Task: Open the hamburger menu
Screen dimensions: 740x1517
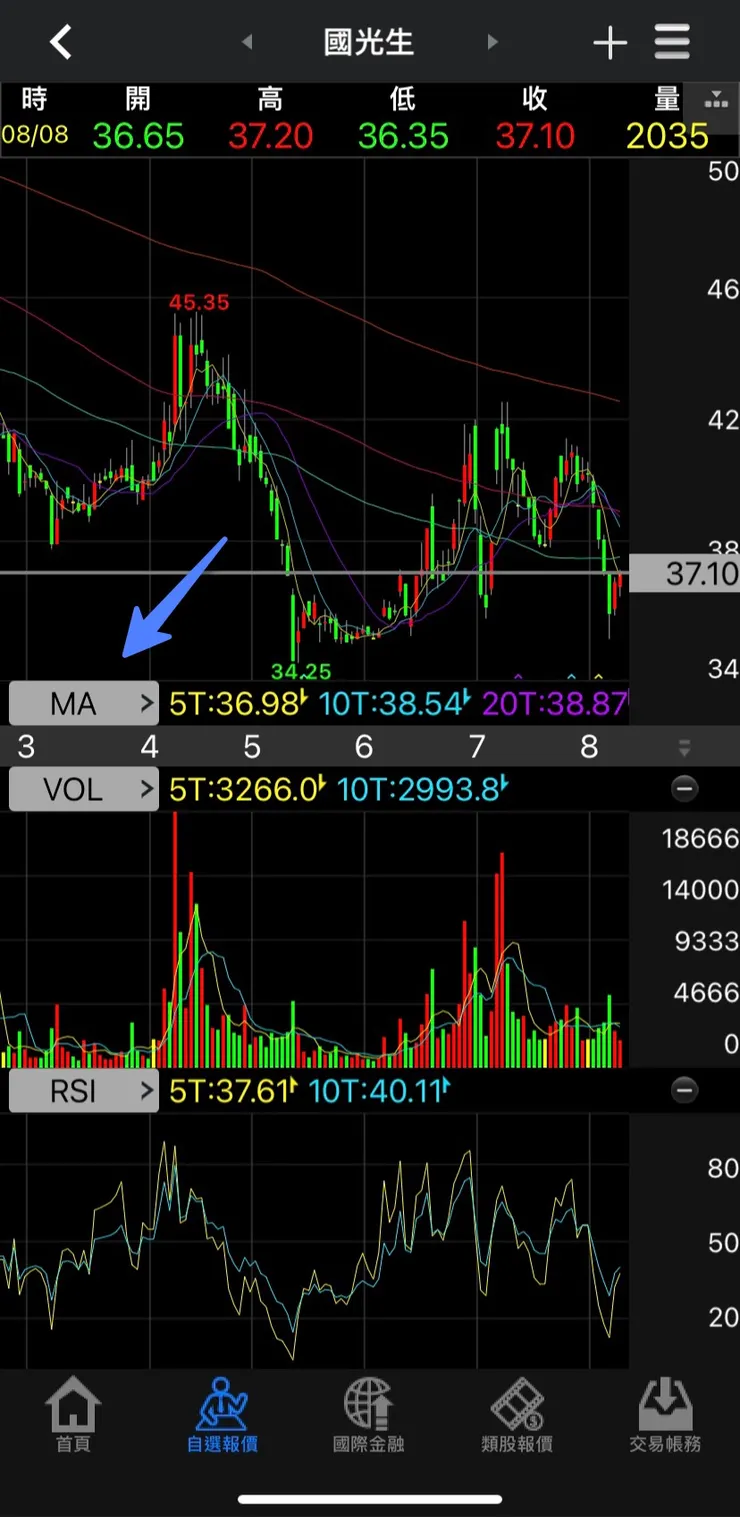Action: (673, 42)
